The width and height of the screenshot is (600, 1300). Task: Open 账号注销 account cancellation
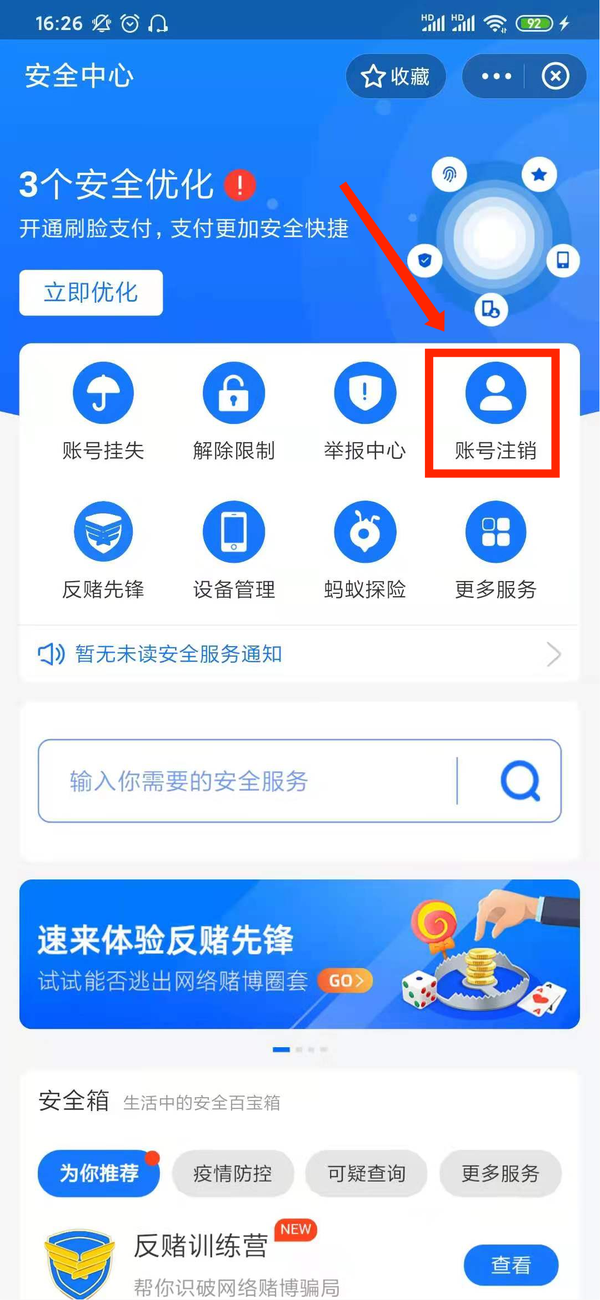(496, 411)
